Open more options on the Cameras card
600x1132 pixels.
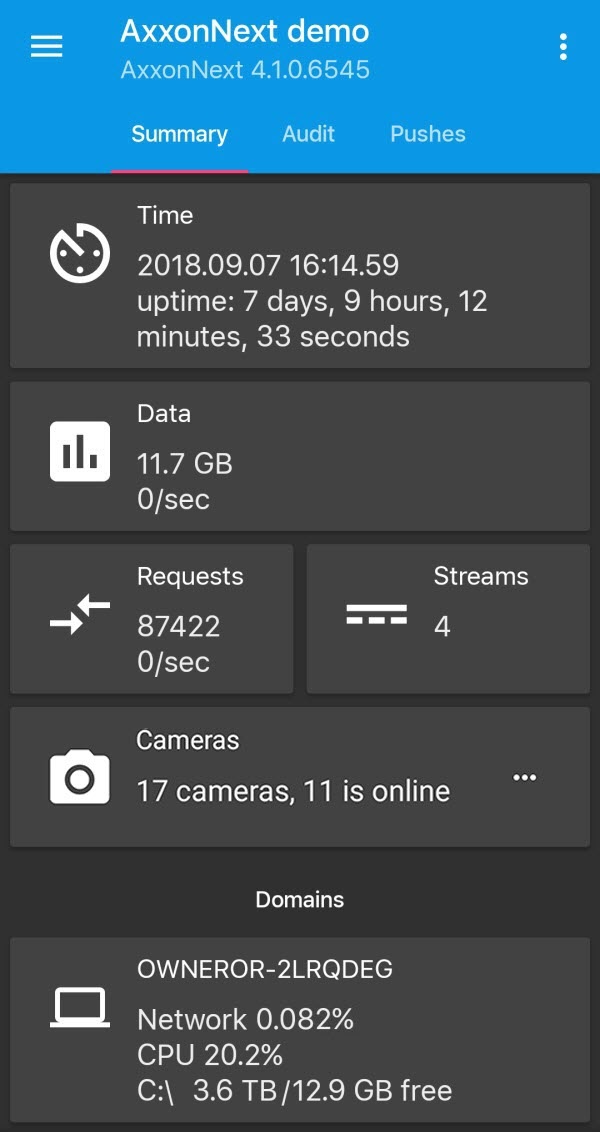525,778
